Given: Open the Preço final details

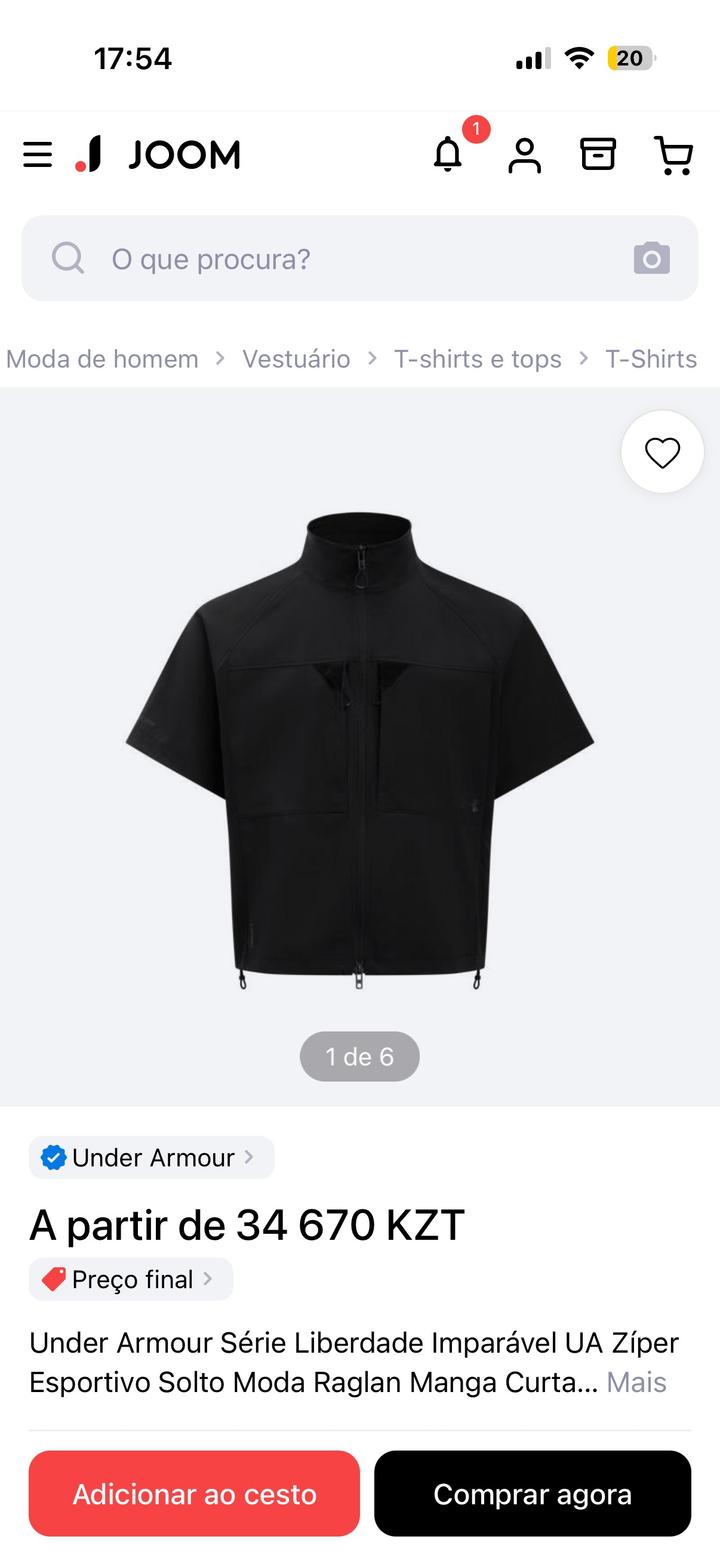Looking at the screenshot, I should coord(132,1280).
